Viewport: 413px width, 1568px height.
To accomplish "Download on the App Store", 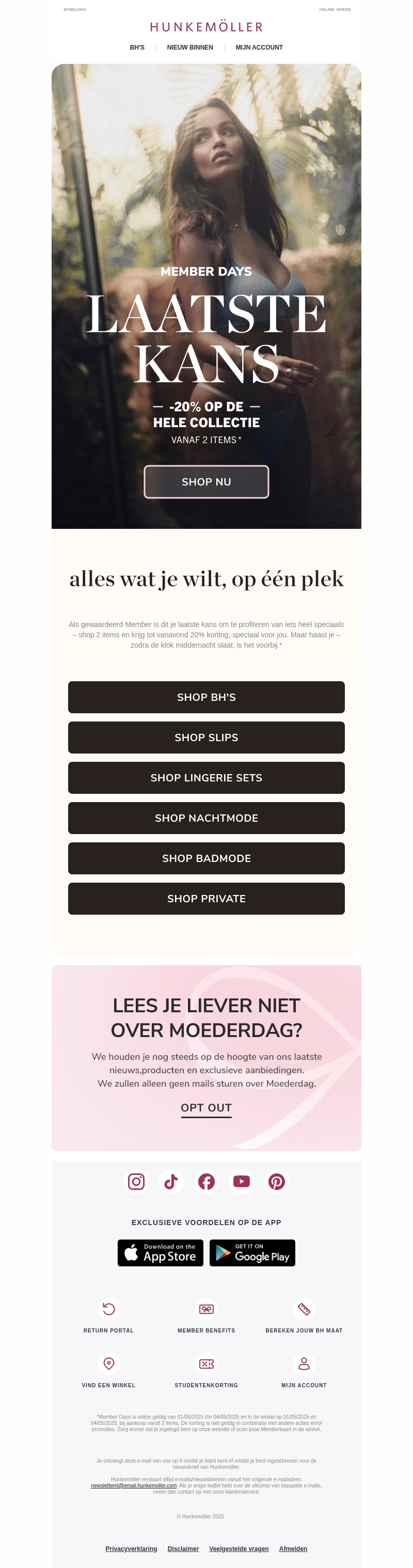I will point(161,1253).
